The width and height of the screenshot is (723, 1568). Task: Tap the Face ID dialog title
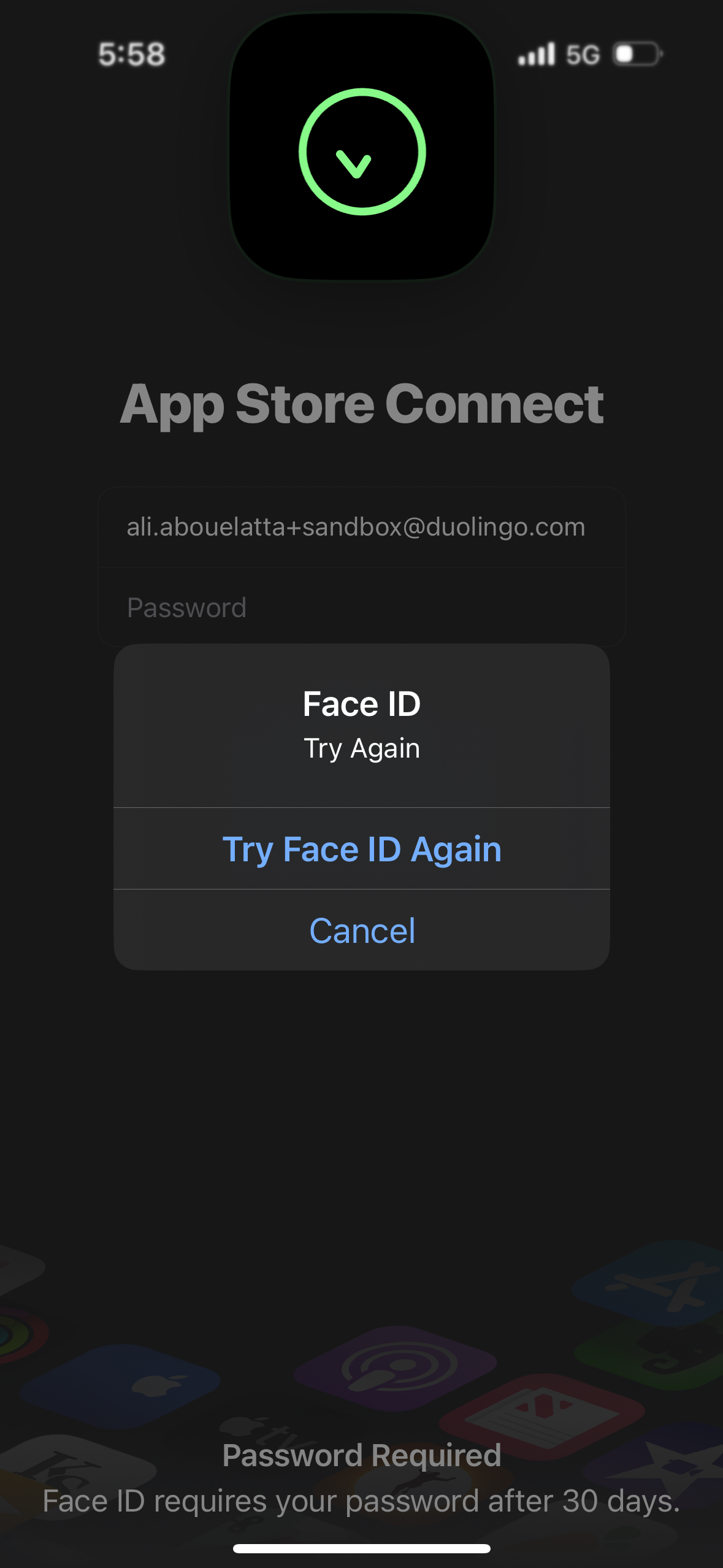point(361,704)
